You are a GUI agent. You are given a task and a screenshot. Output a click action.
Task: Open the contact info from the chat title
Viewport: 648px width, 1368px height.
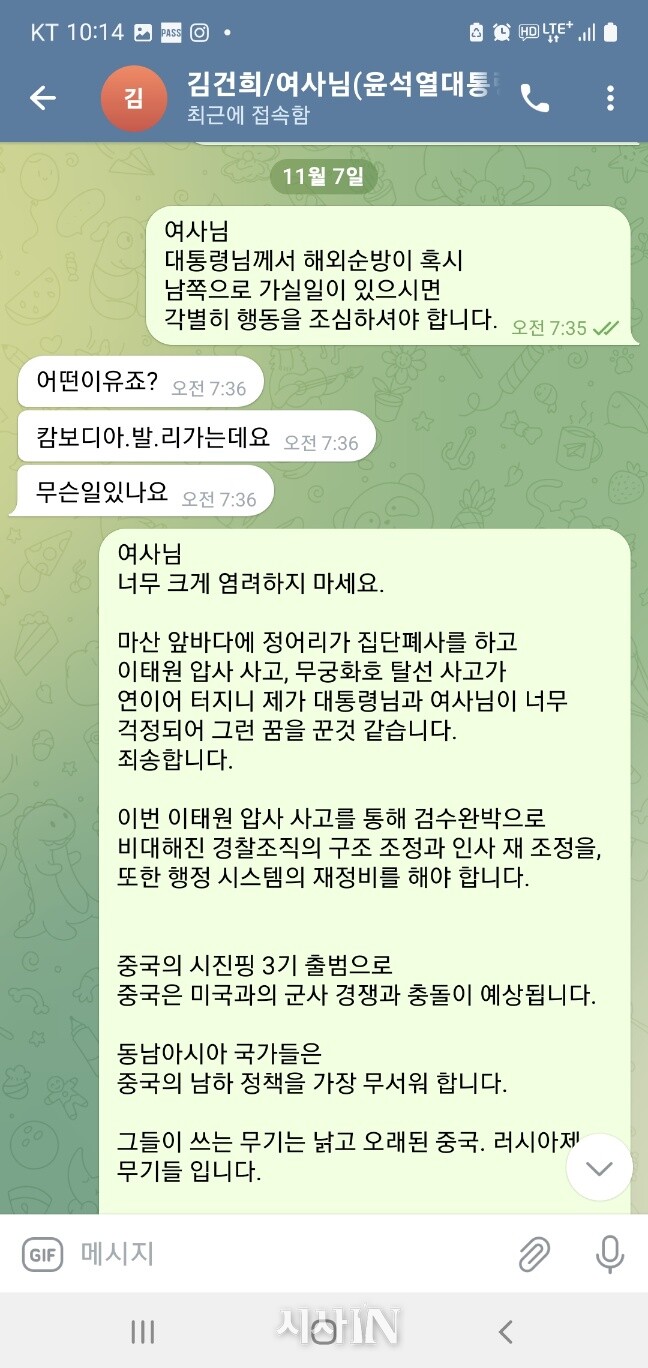[340, 97]
